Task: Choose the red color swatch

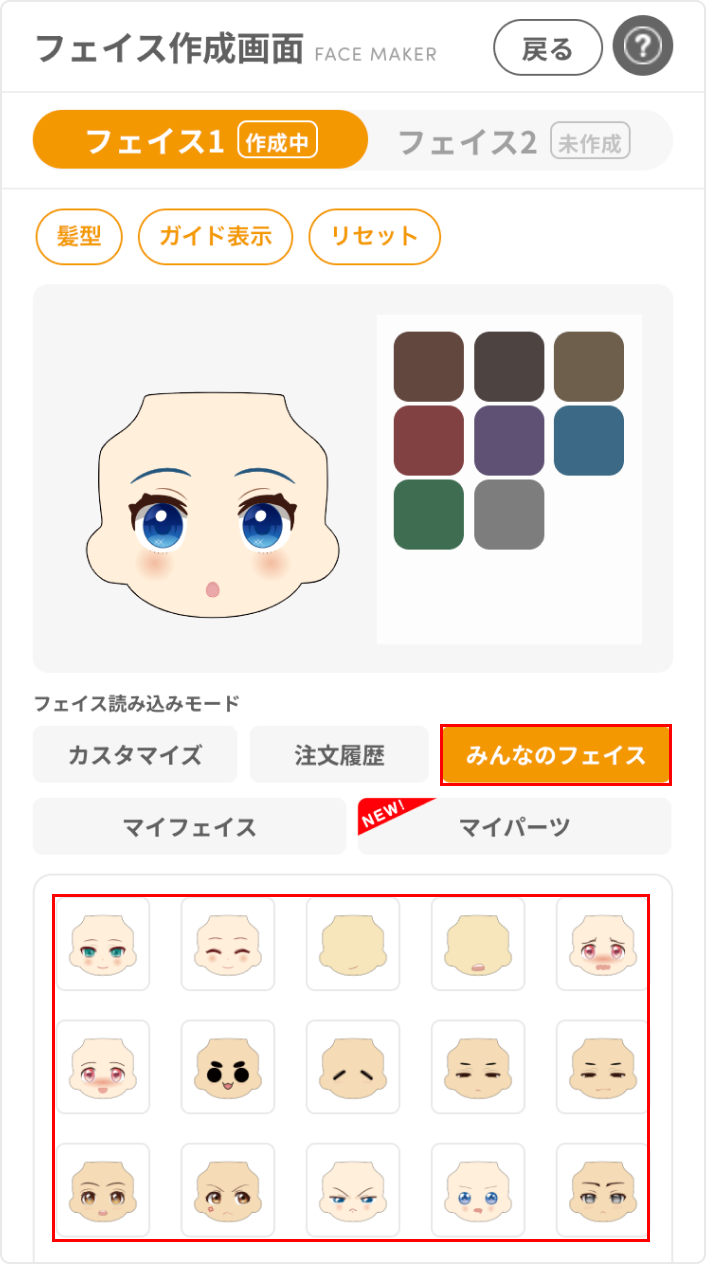Action: point(429,440)
